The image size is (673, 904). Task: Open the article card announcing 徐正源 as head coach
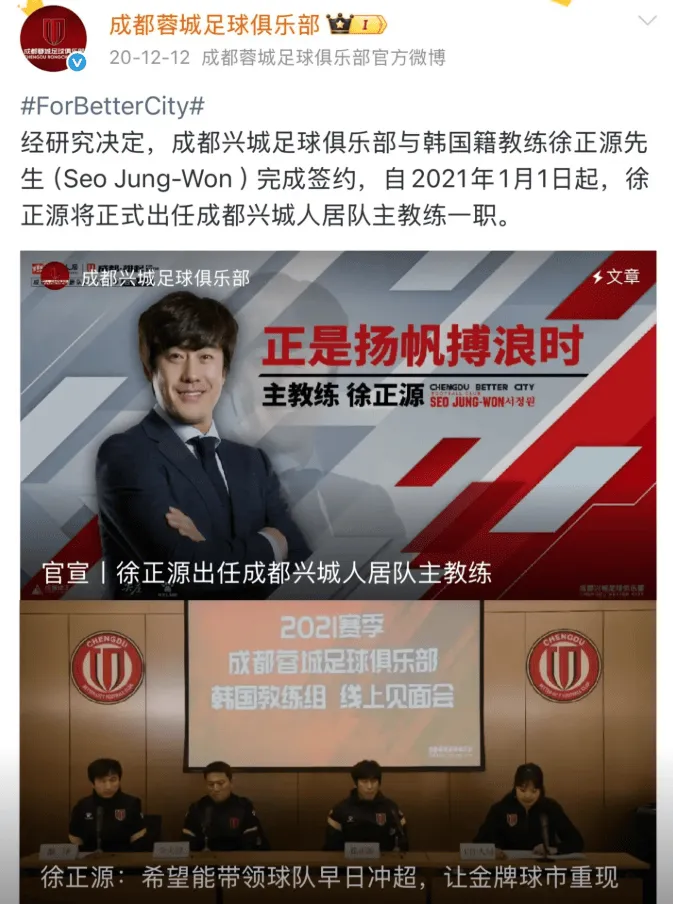coord(338,424)
